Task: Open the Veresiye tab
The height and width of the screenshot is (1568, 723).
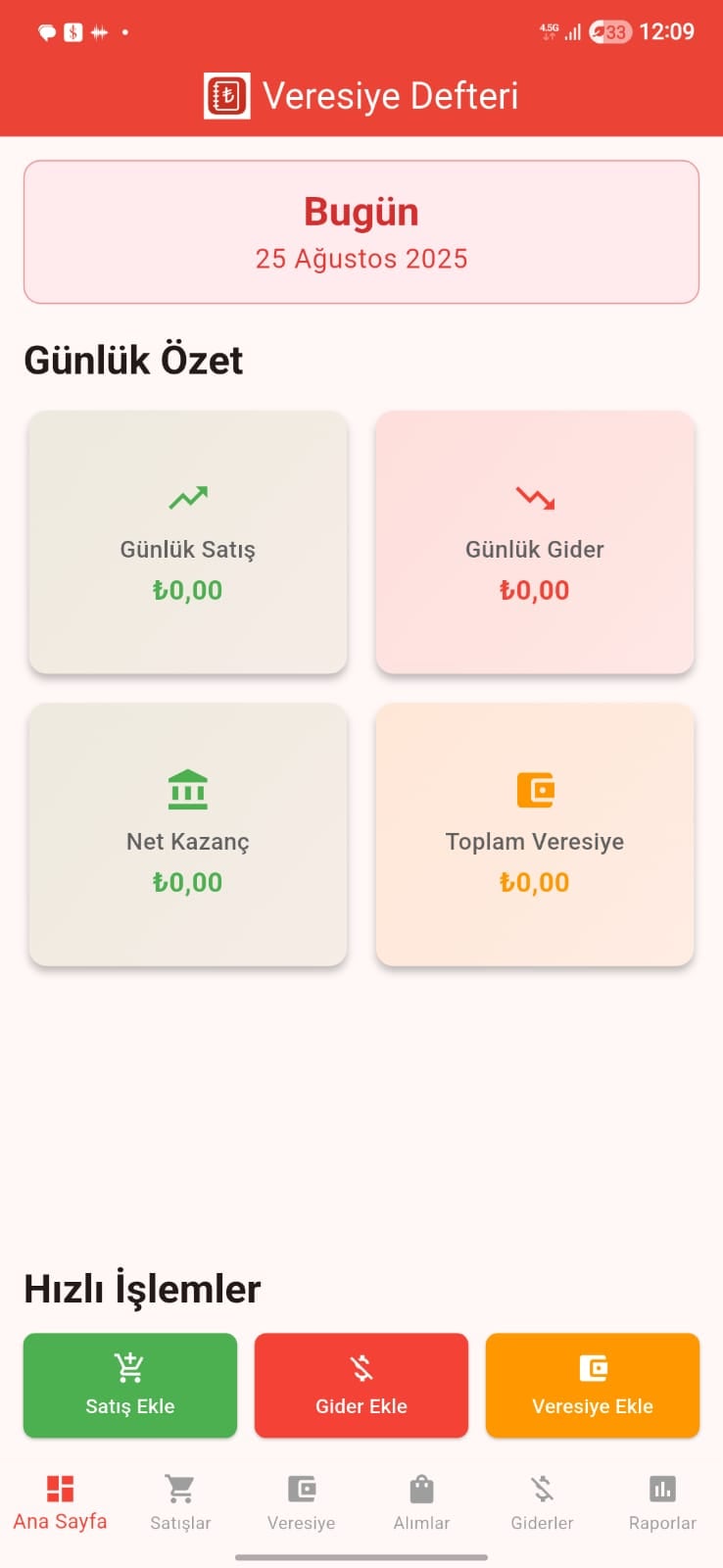Action: coord(301,1501)
